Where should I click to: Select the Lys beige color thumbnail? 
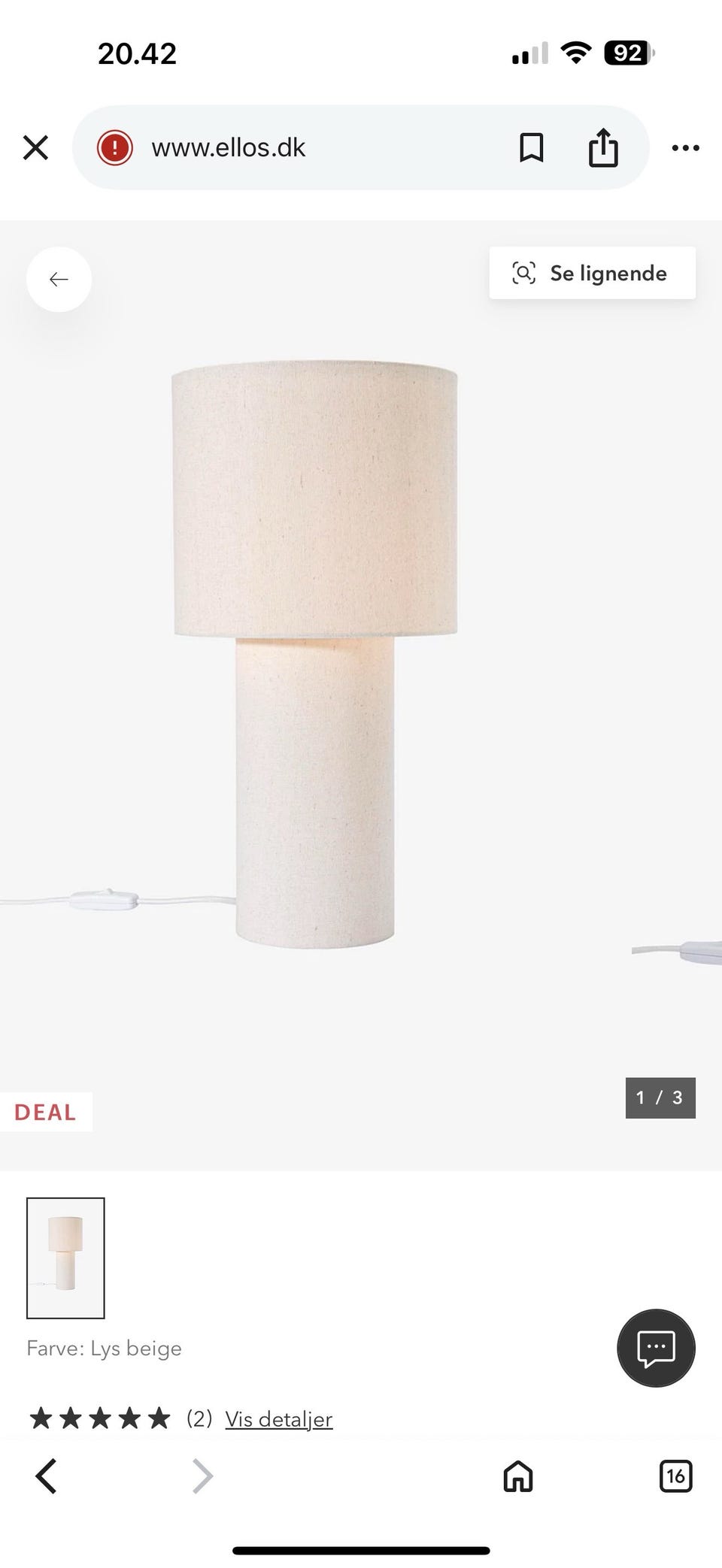(65, 1258)
